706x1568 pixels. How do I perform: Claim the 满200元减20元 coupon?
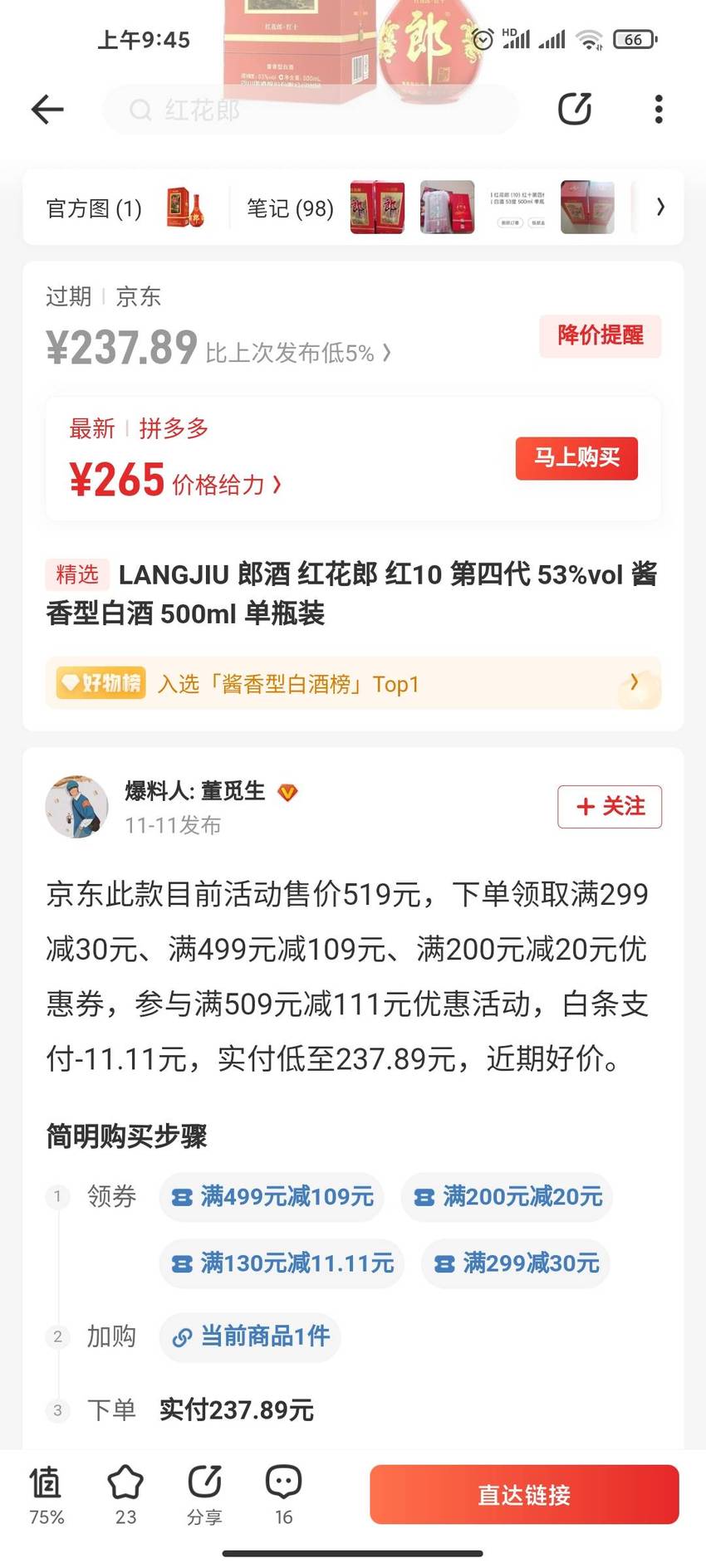(x=507, y=1196)
